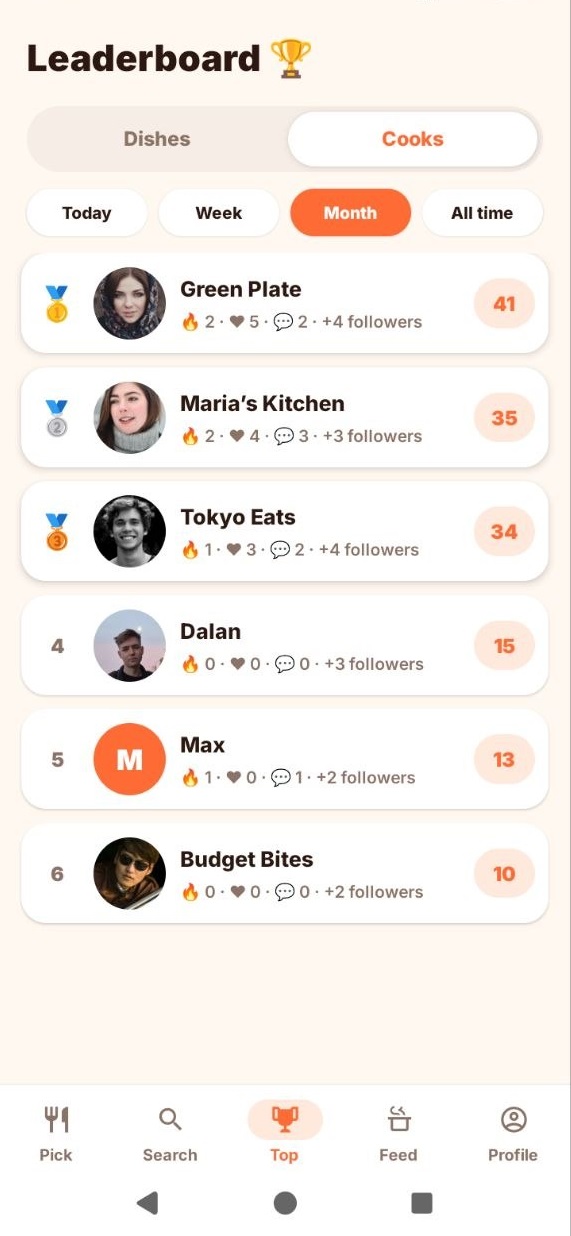
Task: View Tokyo Eats in third place
Action: 285,531
